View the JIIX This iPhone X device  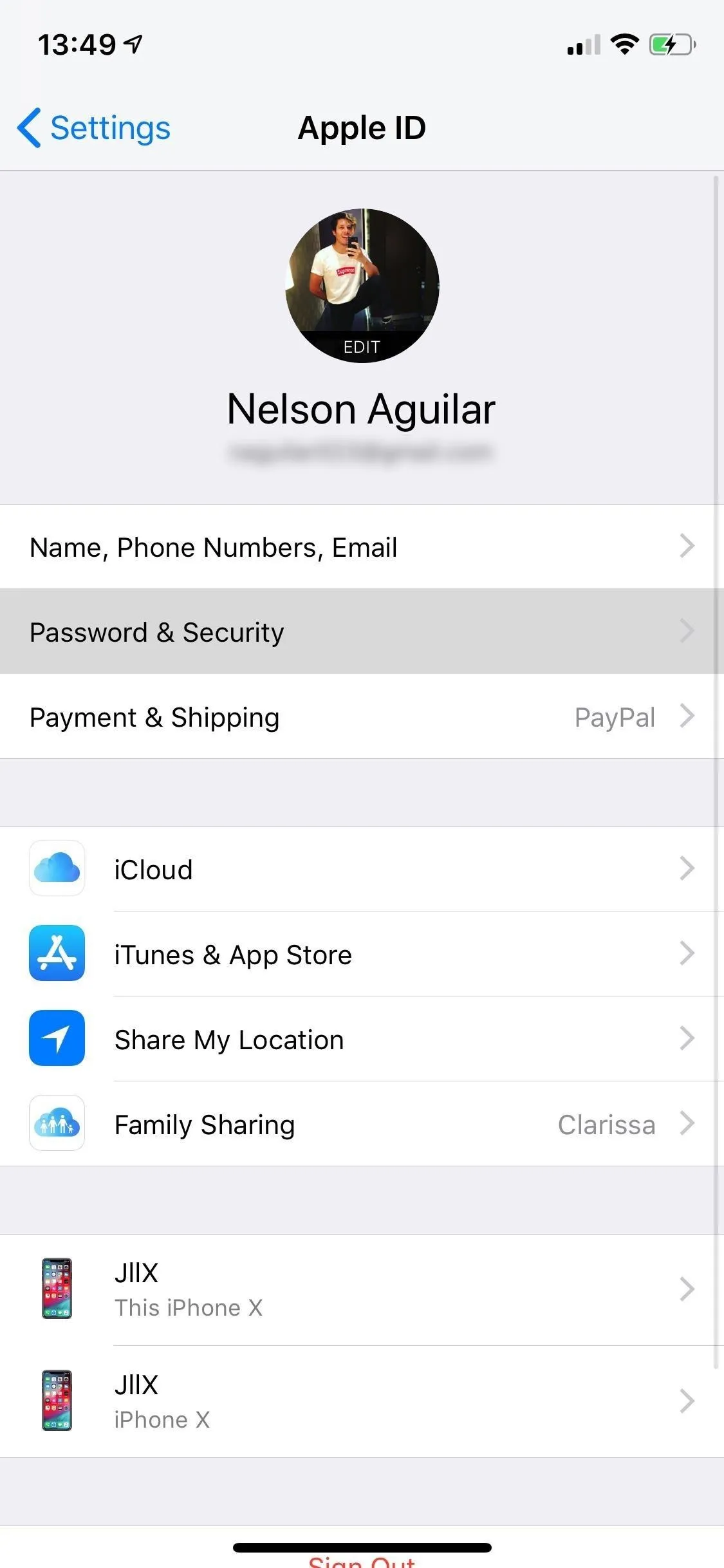(362, 1289)
